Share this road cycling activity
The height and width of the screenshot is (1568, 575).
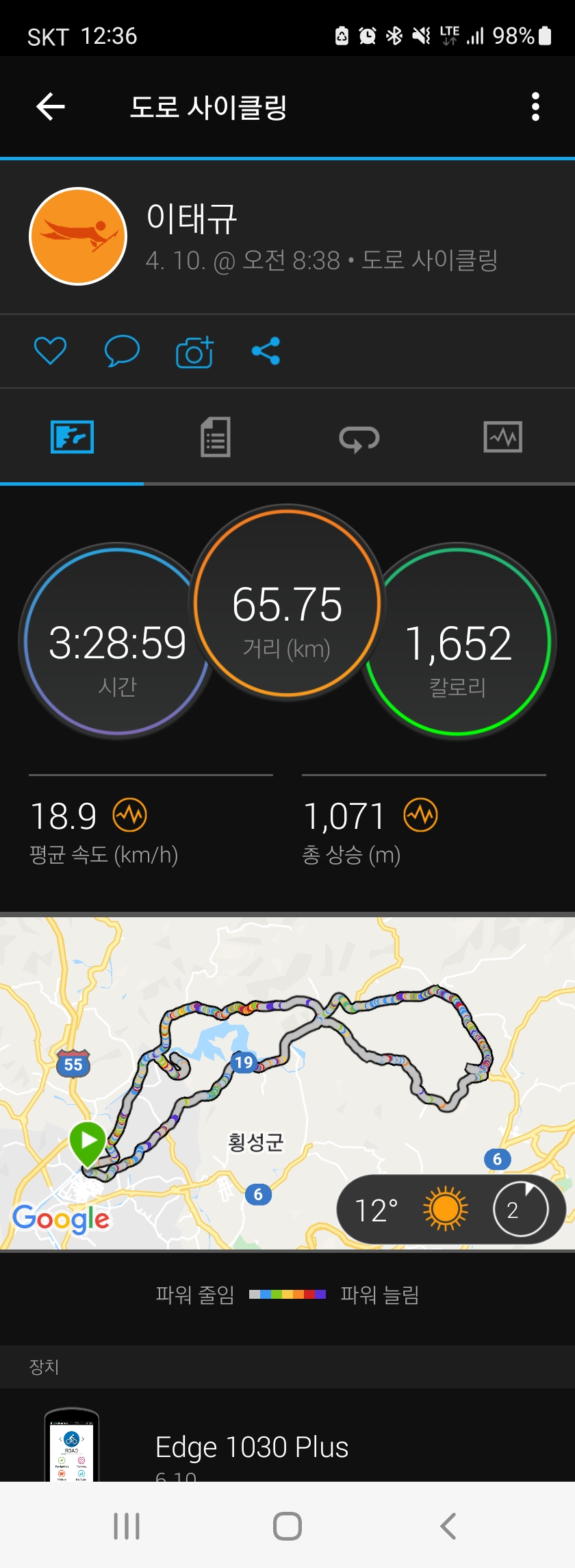pyautogui.click(x=266, y=351)
